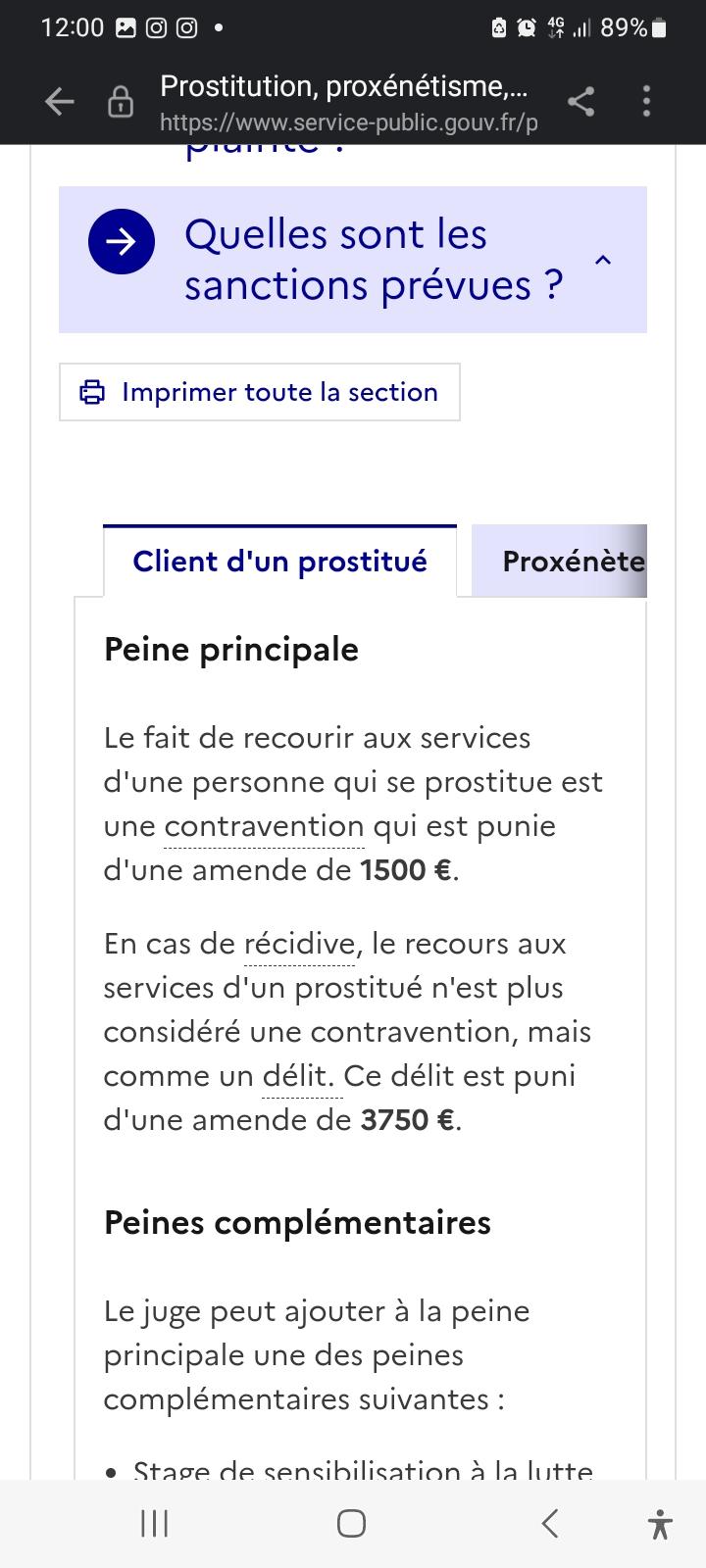This screenshot has height=1568, width=706.
Task: Open recent apps from navigation bar
Action: 155,1523
